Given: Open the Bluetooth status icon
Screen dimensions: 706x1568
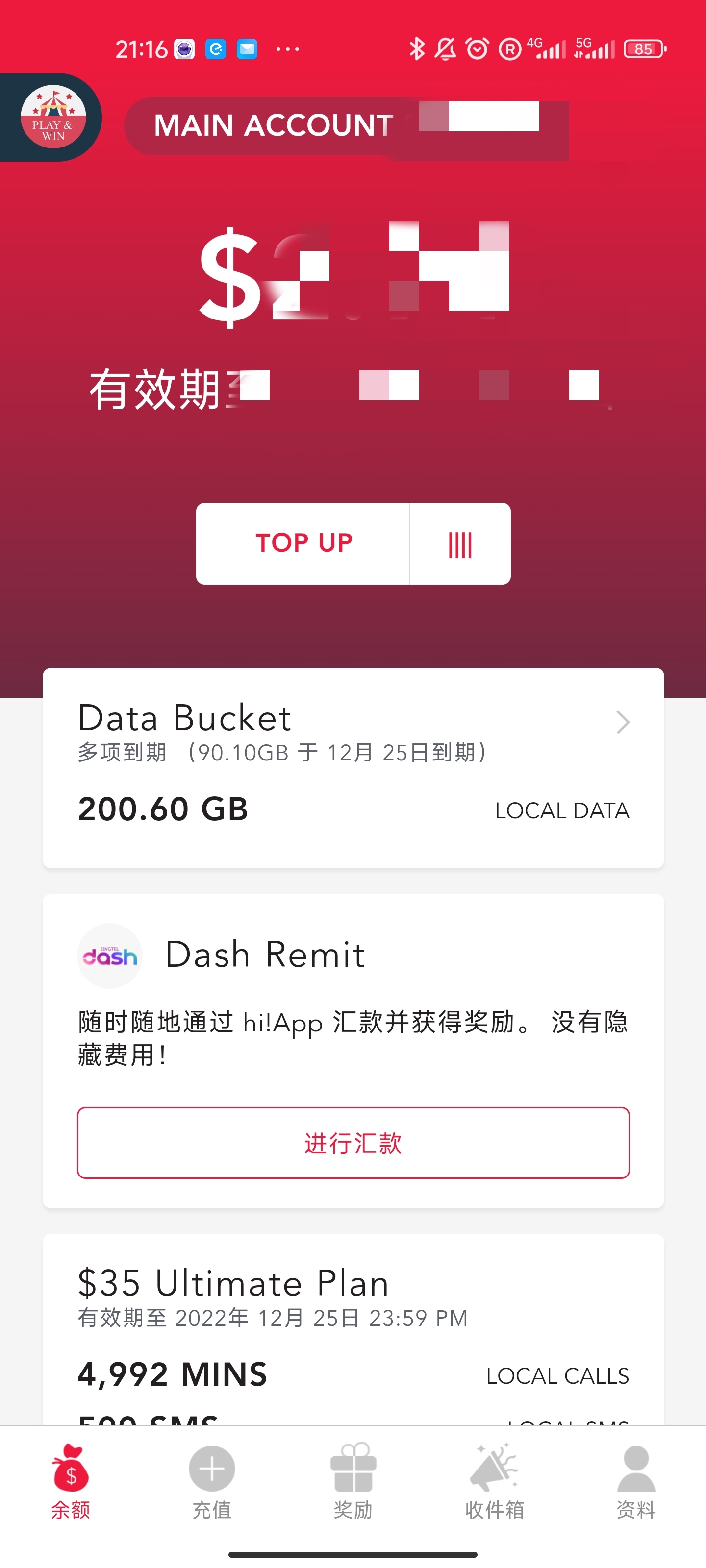Looking at the screenshot, I should point(417,49).
